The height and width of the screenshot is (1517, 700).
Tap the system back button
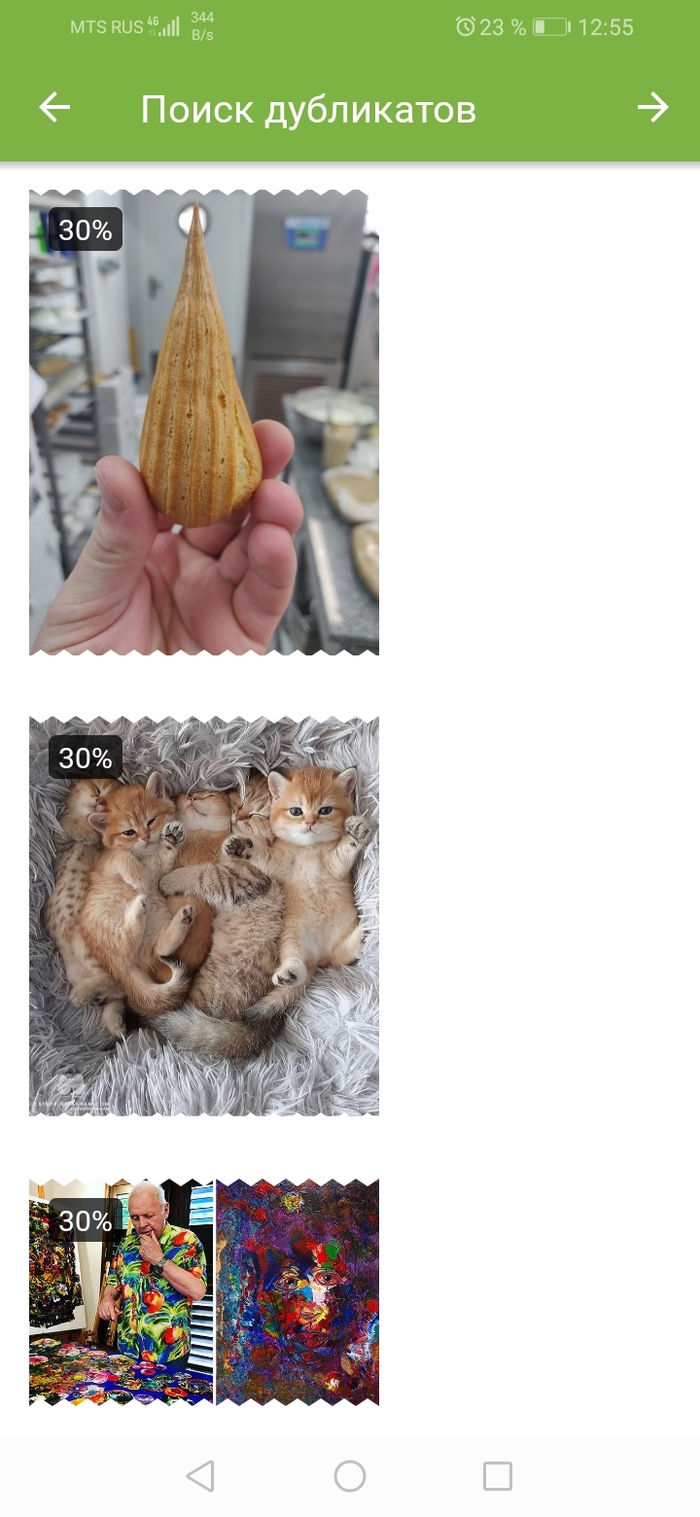(x=201, y=1476)
